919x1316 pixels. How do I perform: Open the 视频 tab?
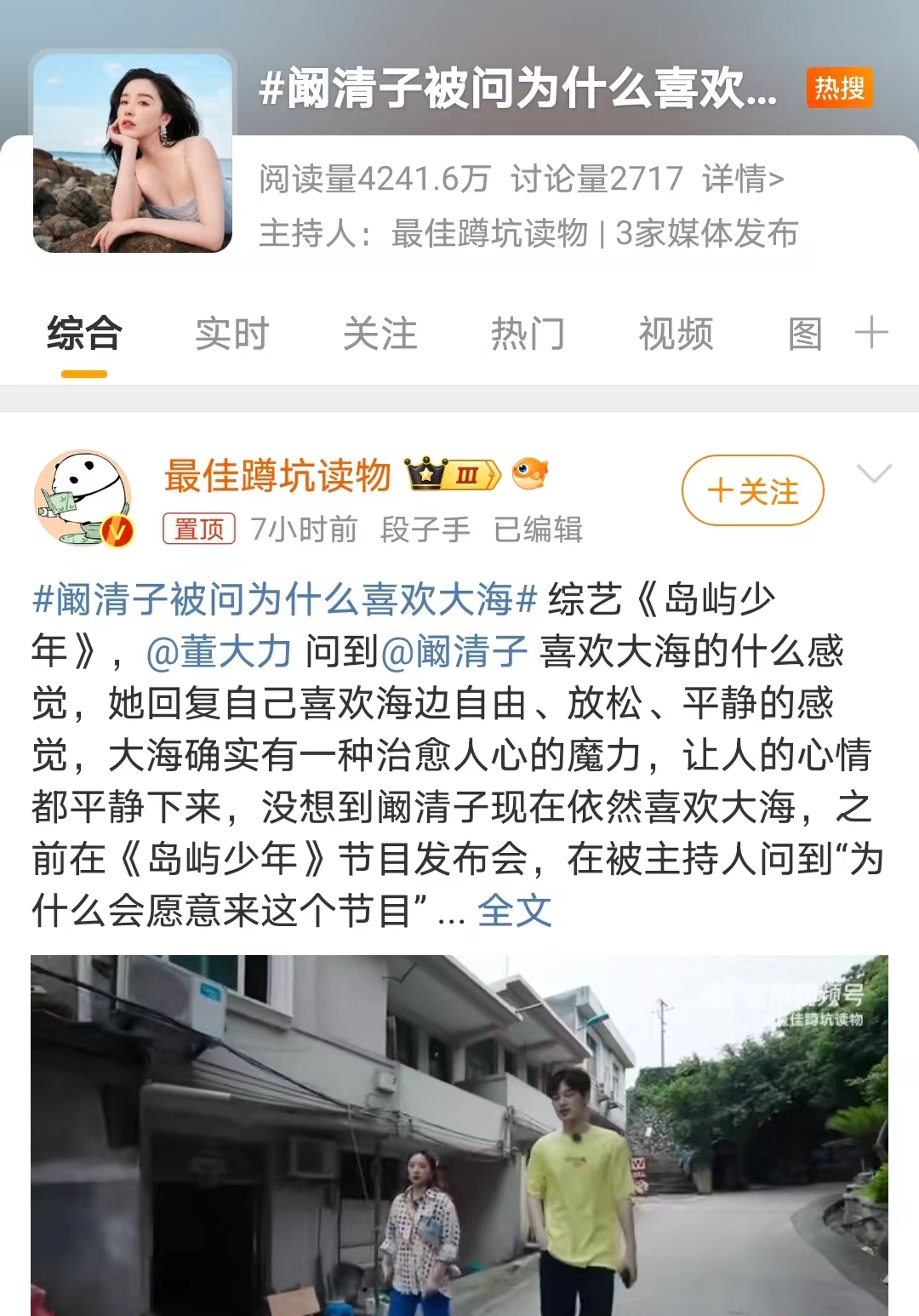coord(676,335)
